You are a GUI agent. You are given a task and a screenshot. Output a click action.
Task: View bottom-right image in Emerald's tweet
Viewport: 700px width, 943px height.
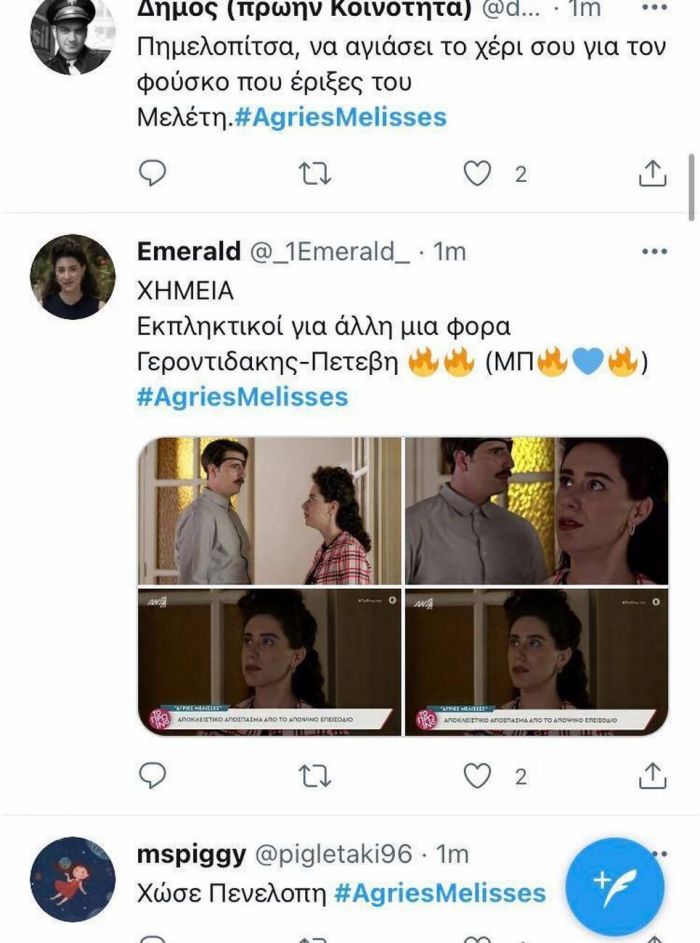tap(536, 662)
